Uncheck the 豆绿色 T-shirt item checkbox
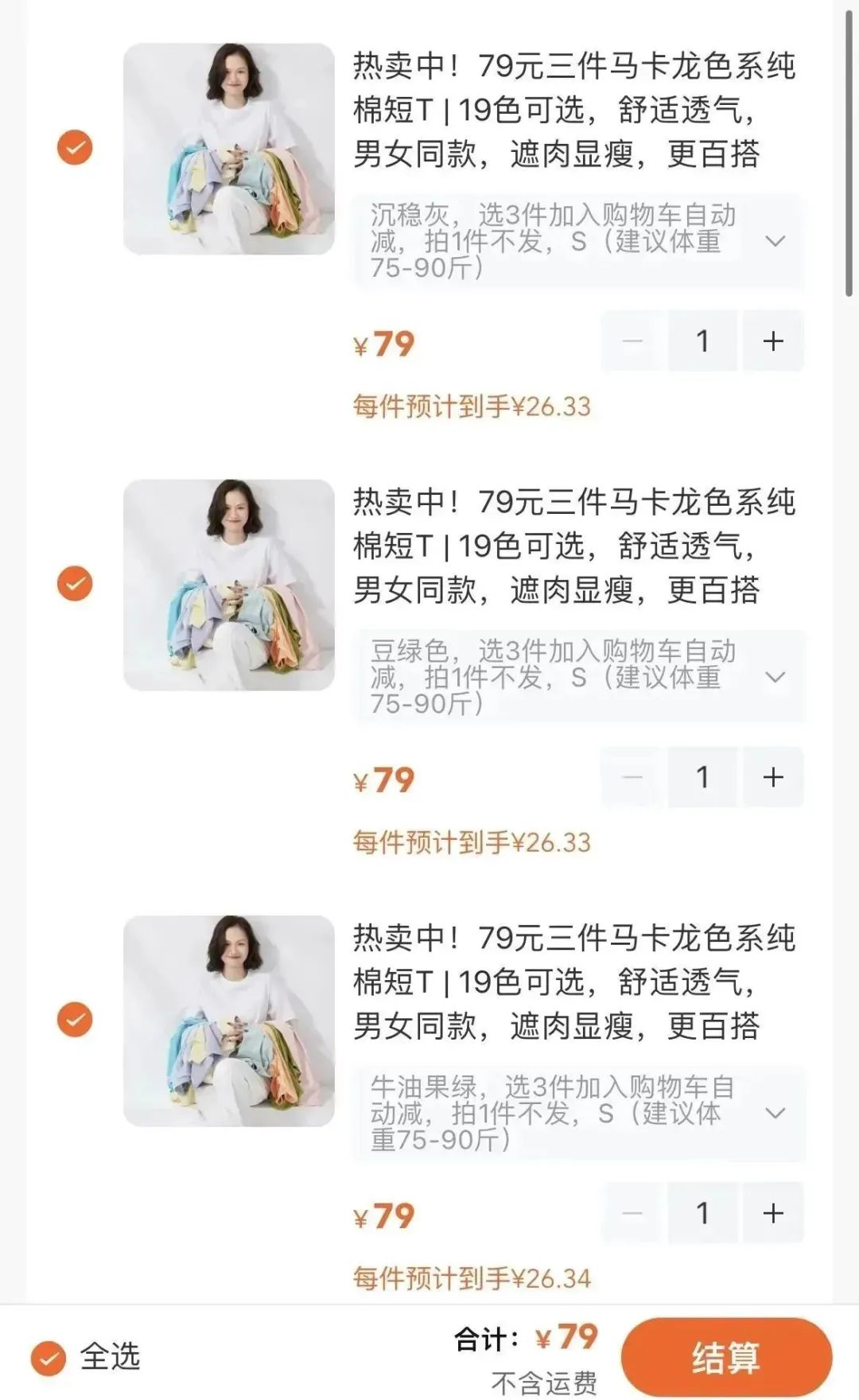This screenshot has height=1400, width=859. point(75,584)
